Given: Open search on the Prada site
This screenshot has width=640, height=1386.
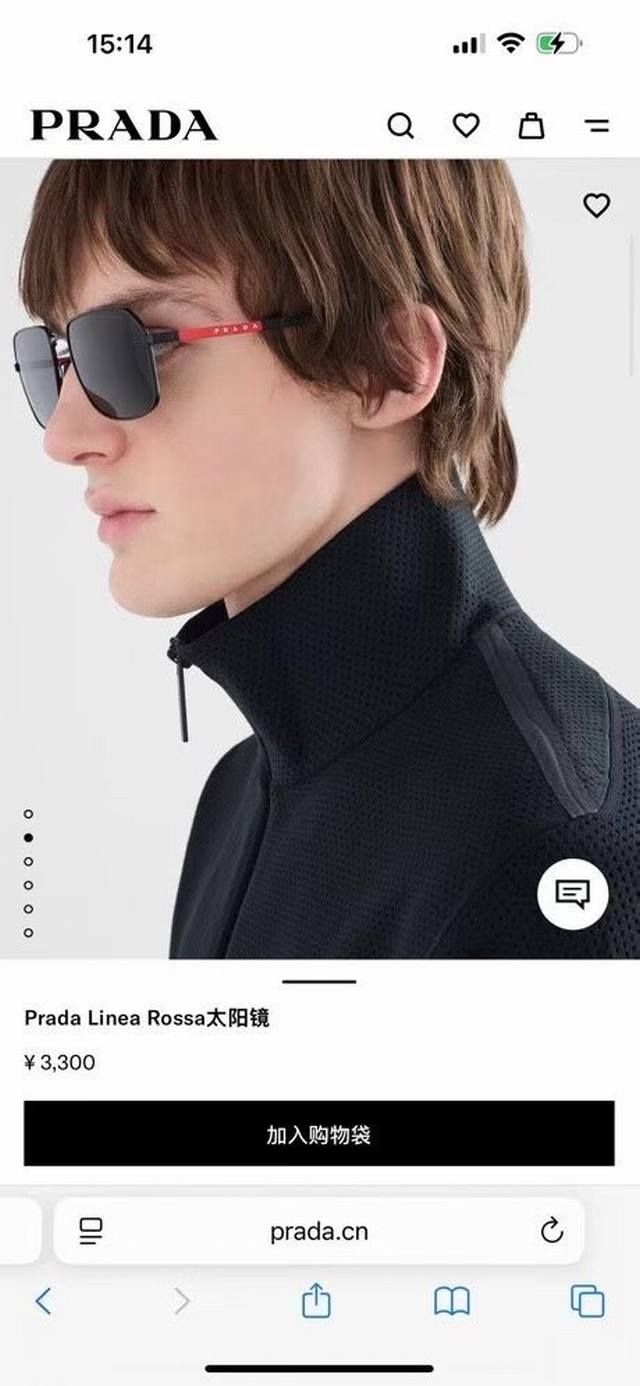Looking at the screenshot, I should 400,126.
